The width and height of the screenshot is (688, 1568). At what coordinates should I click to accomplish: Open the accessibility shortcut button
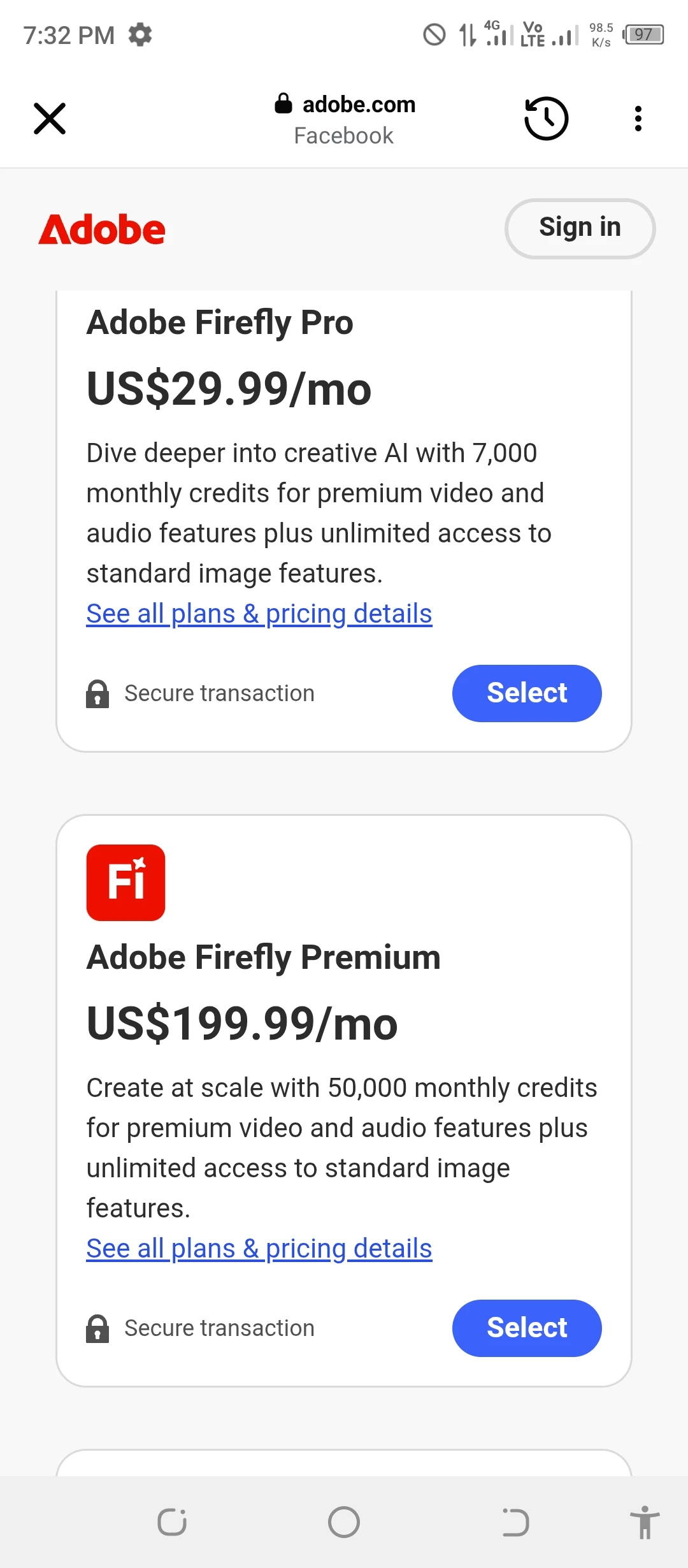click(645, 1523)
